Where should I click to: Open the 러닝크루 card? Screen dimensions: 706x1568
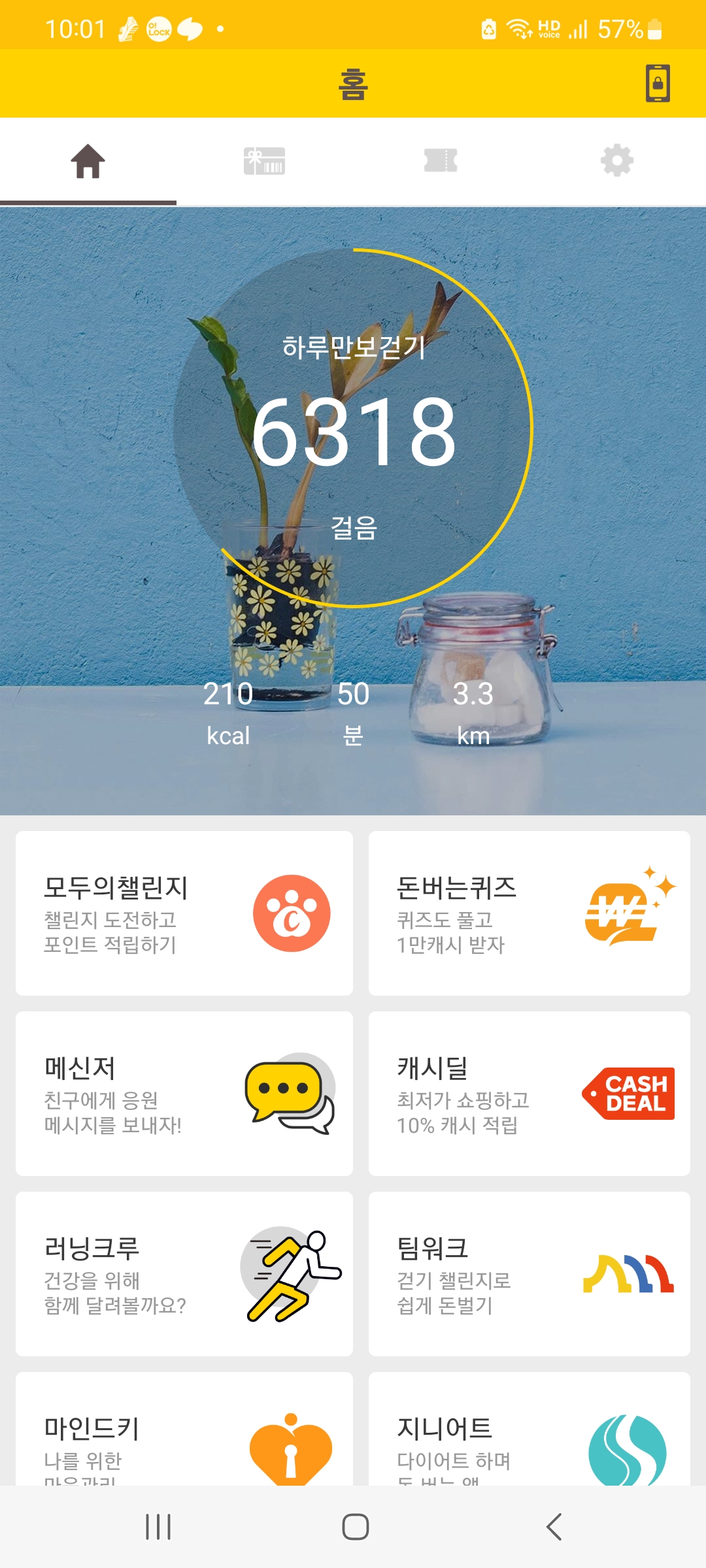coord(184,1274)
